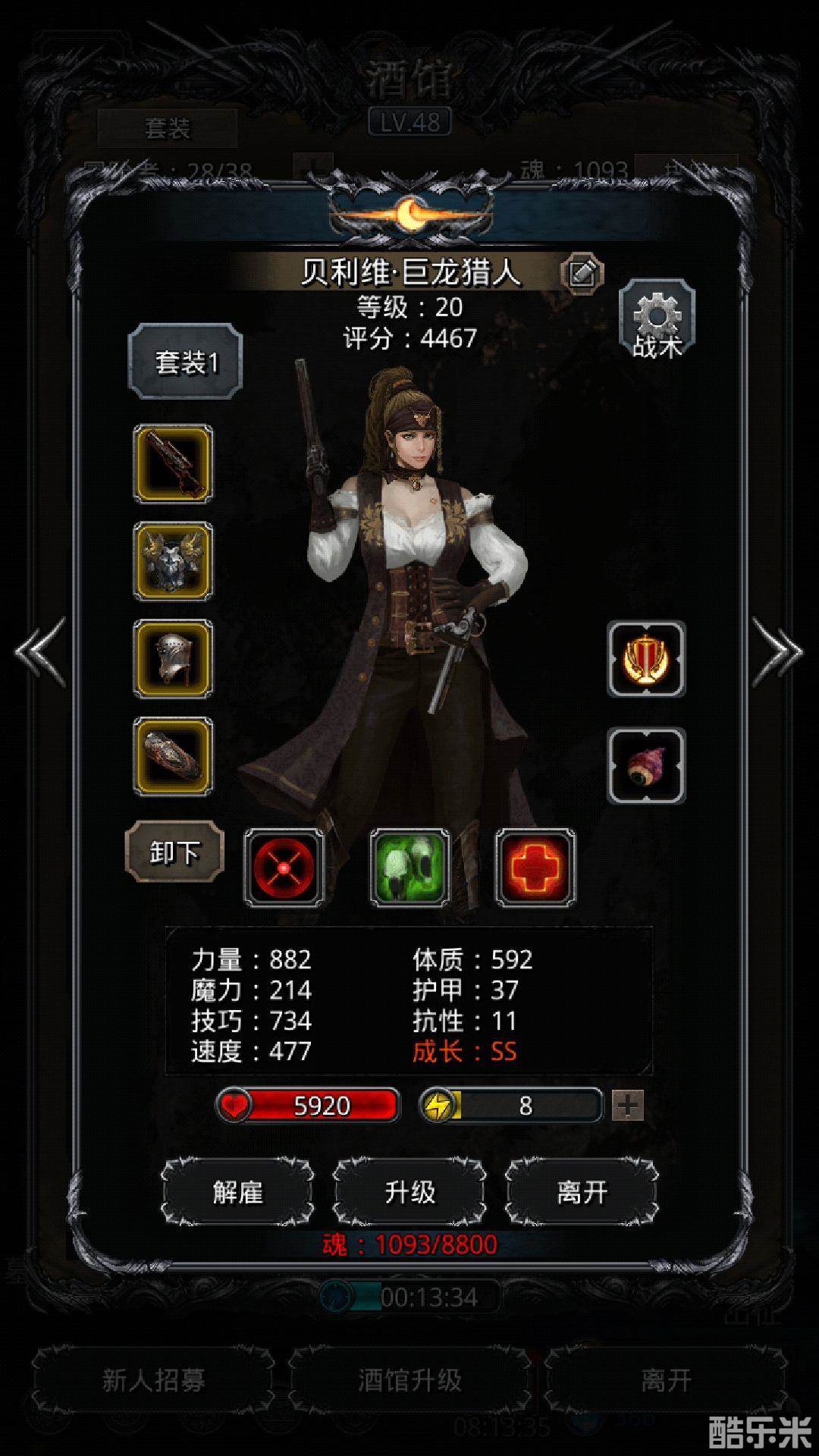
Task: Go to the next hero
Action: [778, 652]
